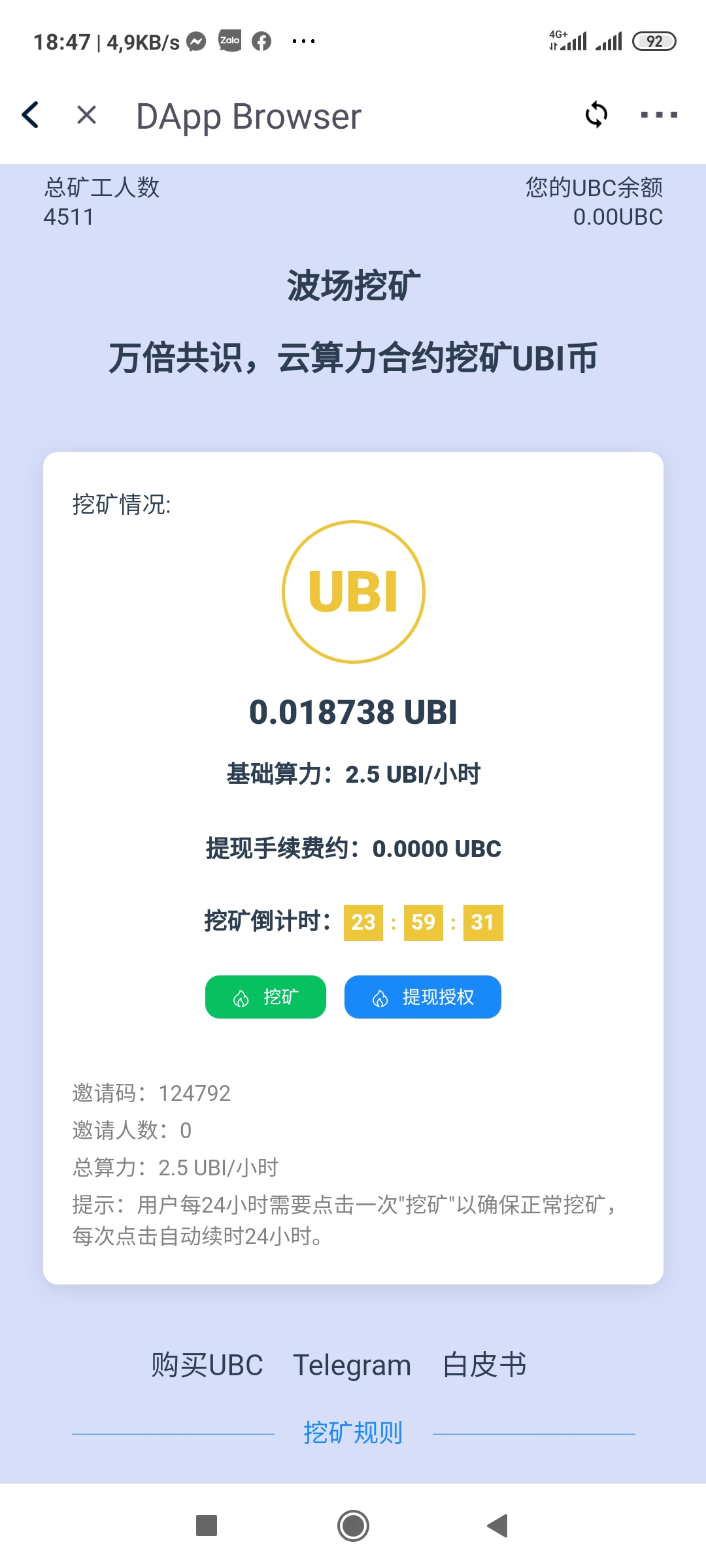Image resolution: width=706 pixels, height=1568 pixels.
Task: Open the browser overflow menu
Action: click(x=658, y=115)
